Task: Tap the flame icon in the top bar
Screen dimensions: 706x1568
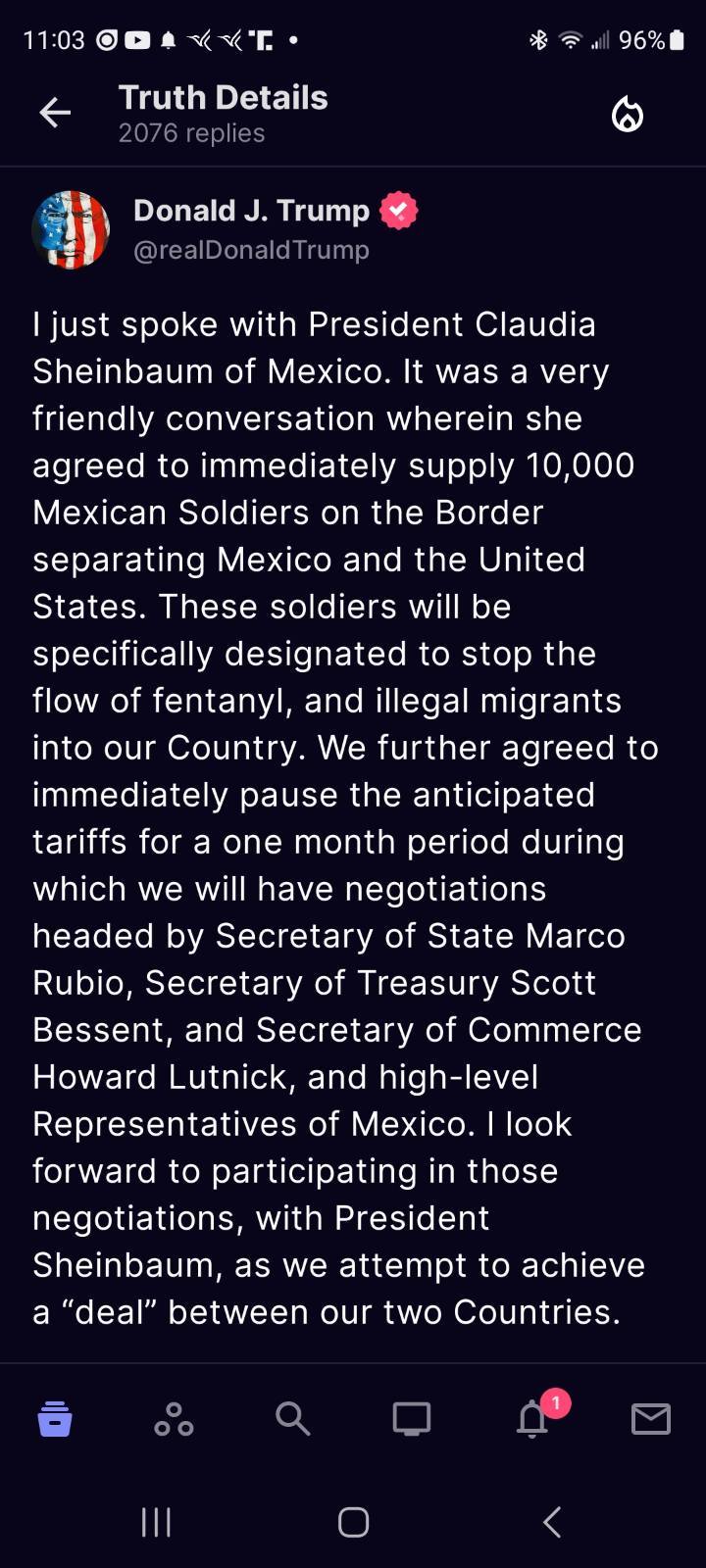Action: 628,115
